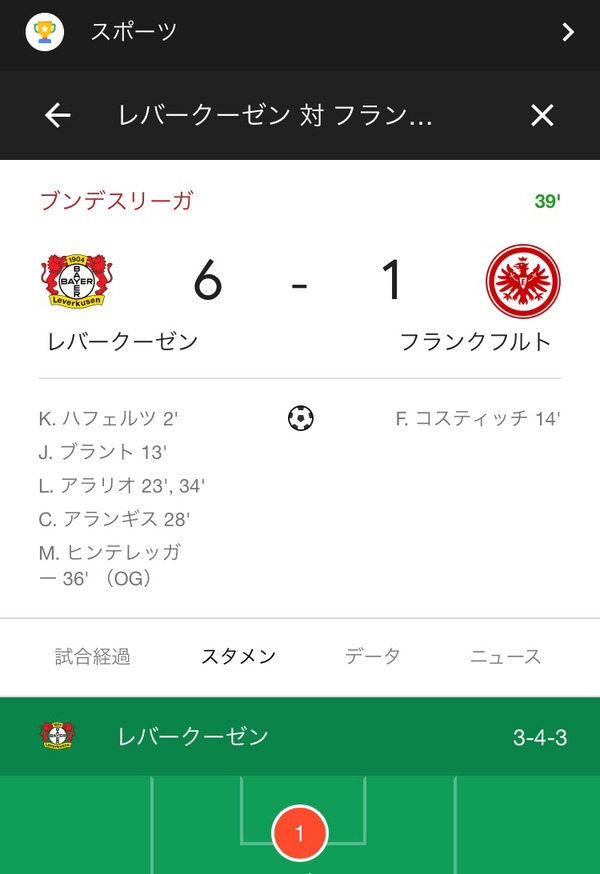The width and height of the screenshot is (600, 874).
Task: Close the match panel with X
Action: (x=541, y=116)
